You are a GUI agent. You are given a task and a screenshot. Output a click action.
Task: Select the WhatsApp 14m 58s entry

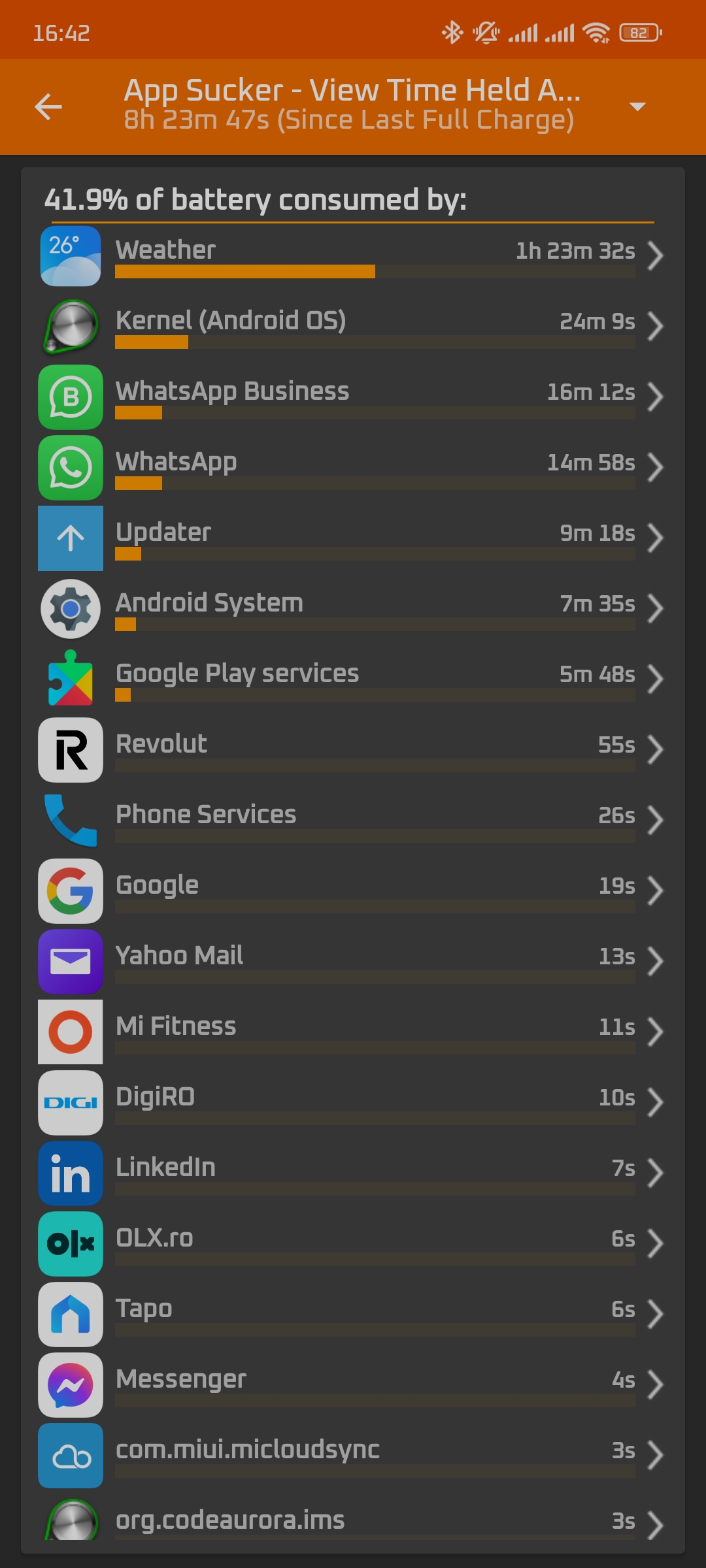(353, 467)
